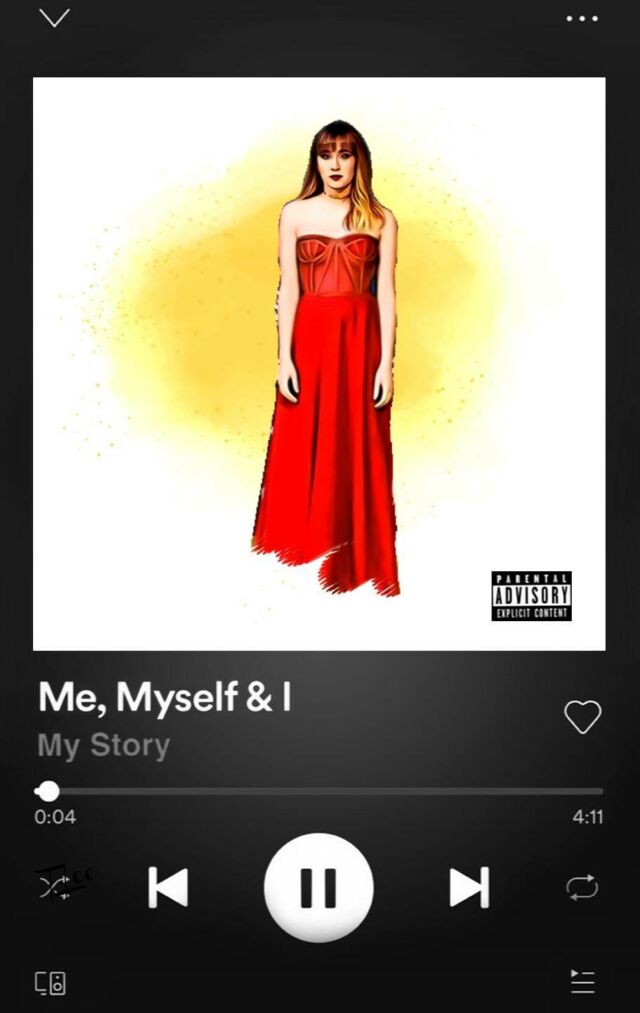Collapse the now playing screen
Image resolution: width=640 pixels, height=1013 pixels.
point(54,18)
